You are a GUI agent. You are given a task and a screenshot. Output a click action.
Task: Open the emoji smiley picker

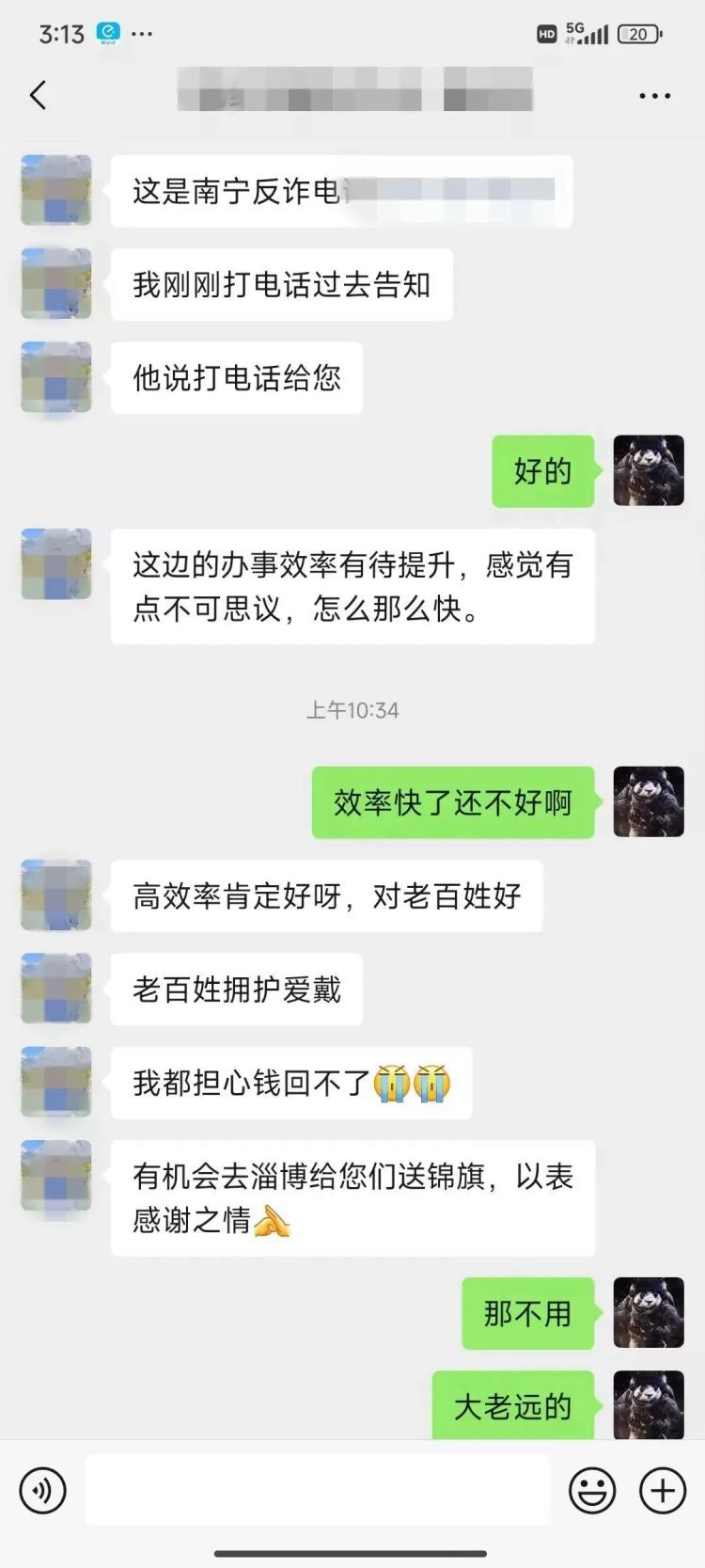coord(591,1491)
